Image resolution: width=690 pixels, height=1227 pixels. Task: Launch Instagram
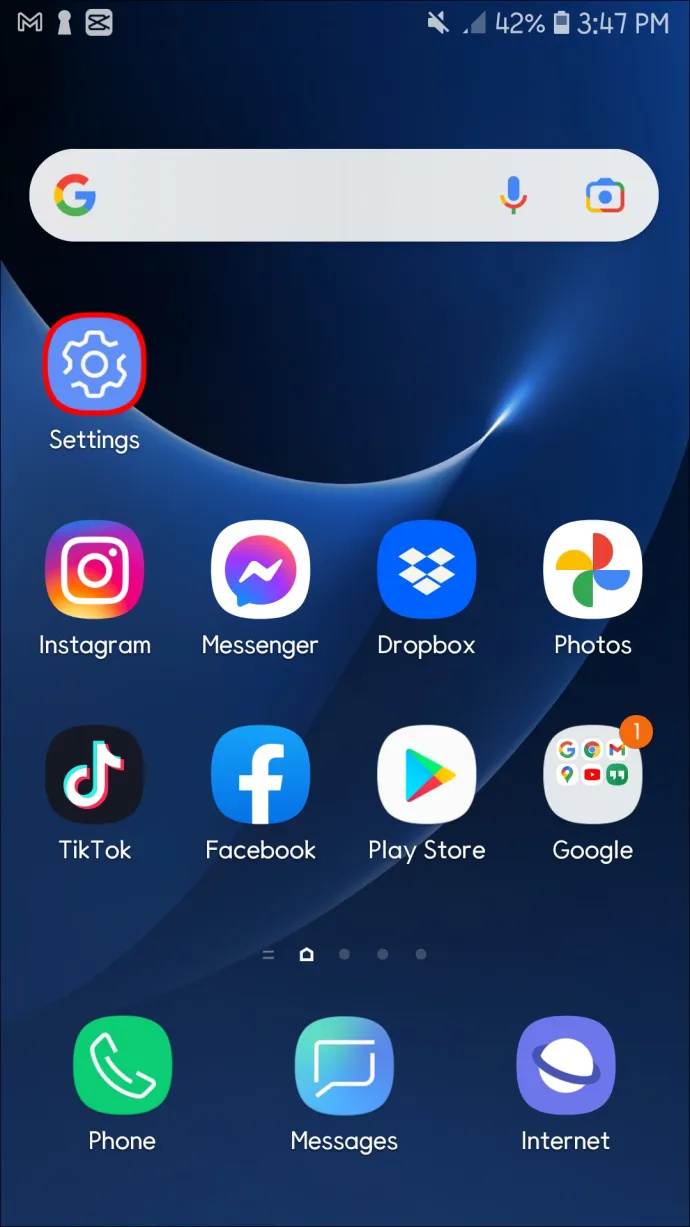pos(95,570)
